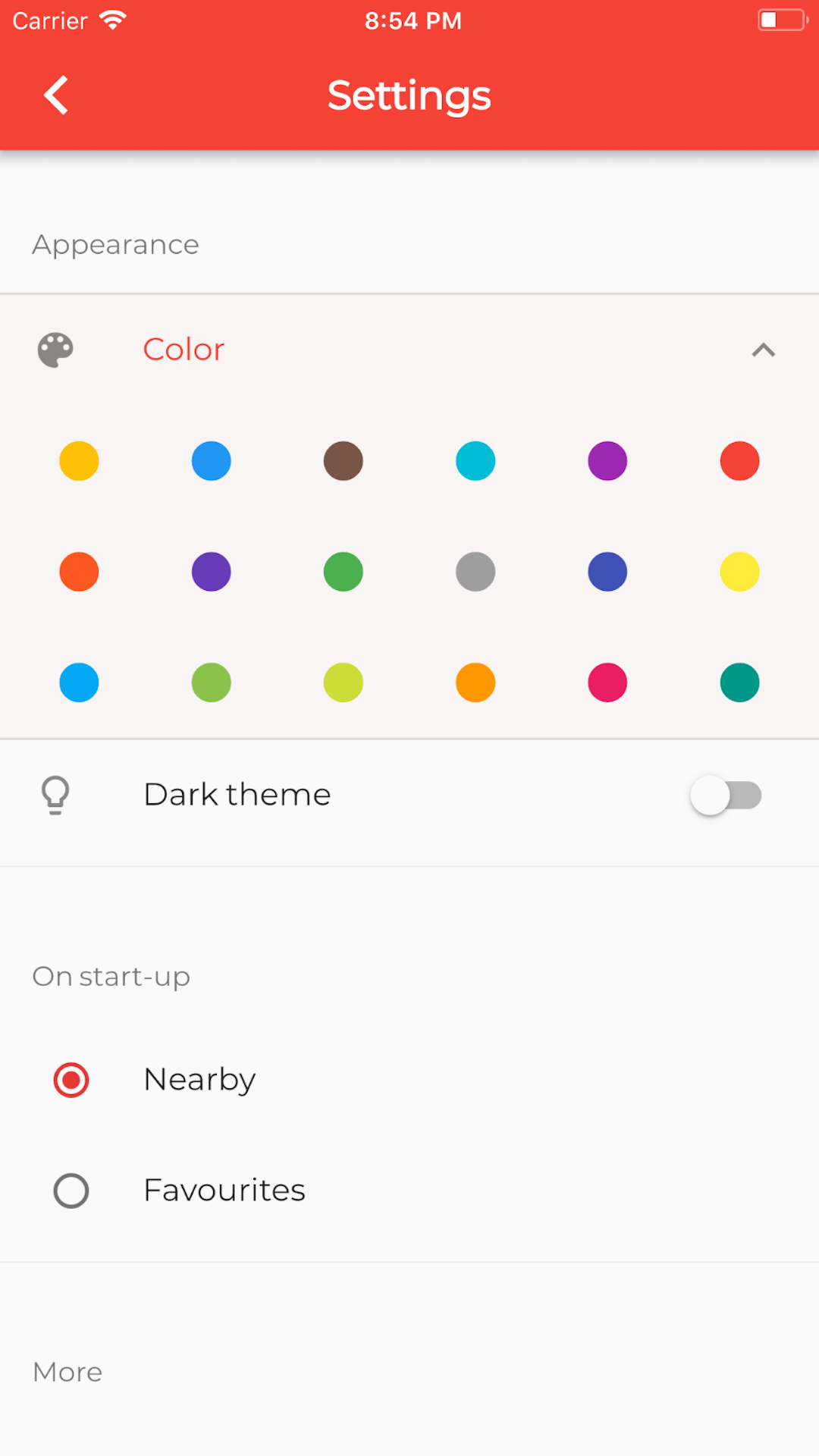
Task: Select the lime color swatch
Action: [344, 682]
